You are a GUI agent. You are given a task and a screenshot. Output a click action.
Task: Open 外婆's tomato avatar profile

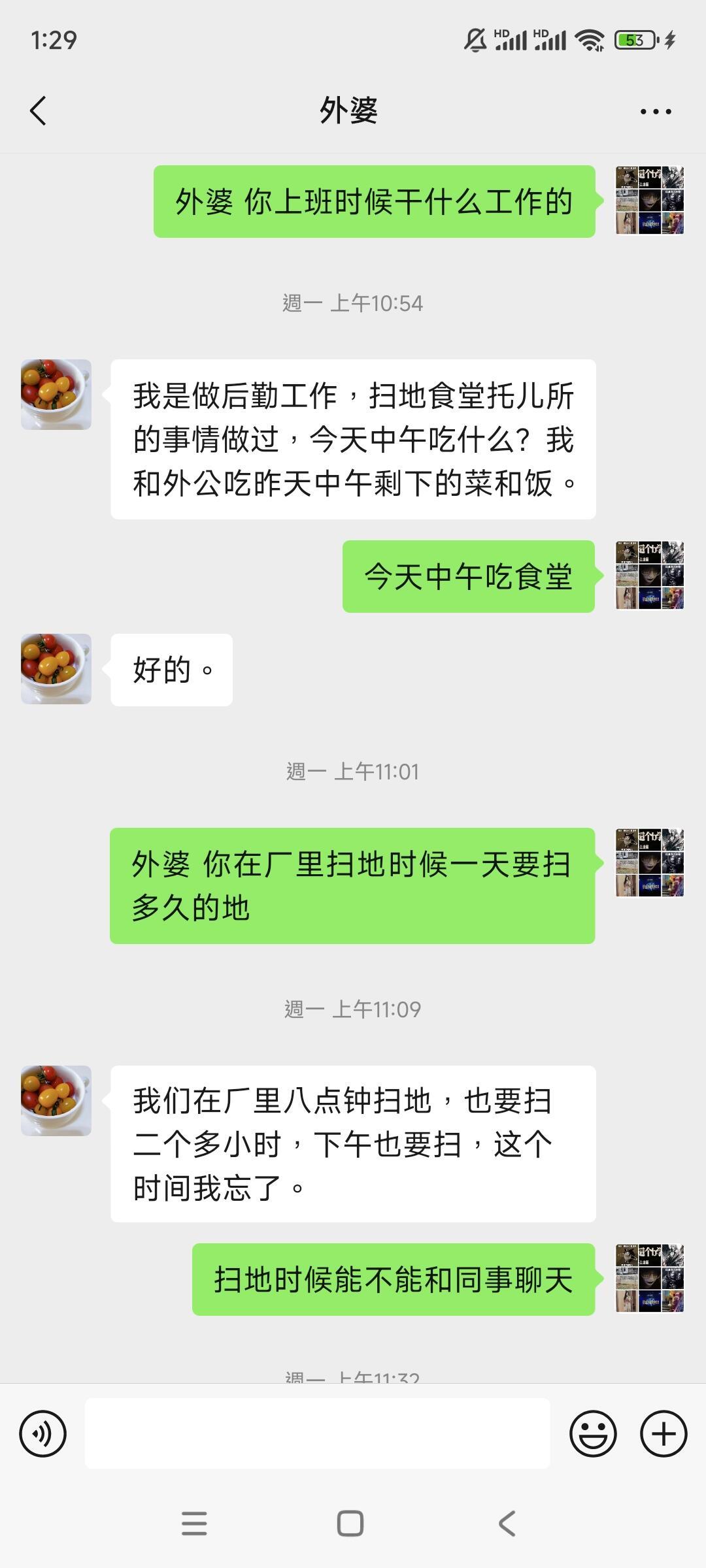[x=56, y=395]
